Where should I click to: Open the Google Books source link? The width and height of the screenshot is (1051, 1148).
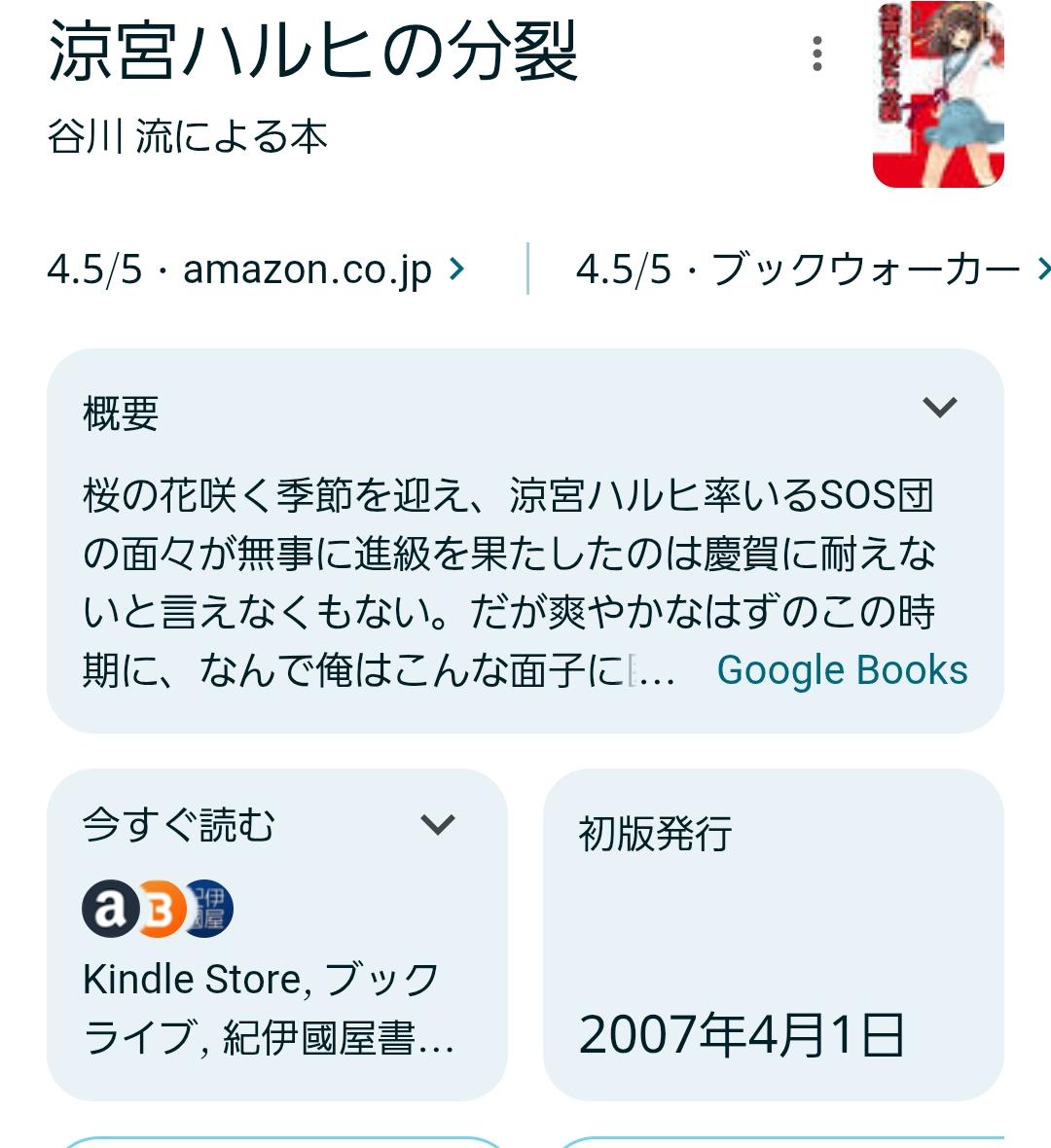click(x=842, y=670)
